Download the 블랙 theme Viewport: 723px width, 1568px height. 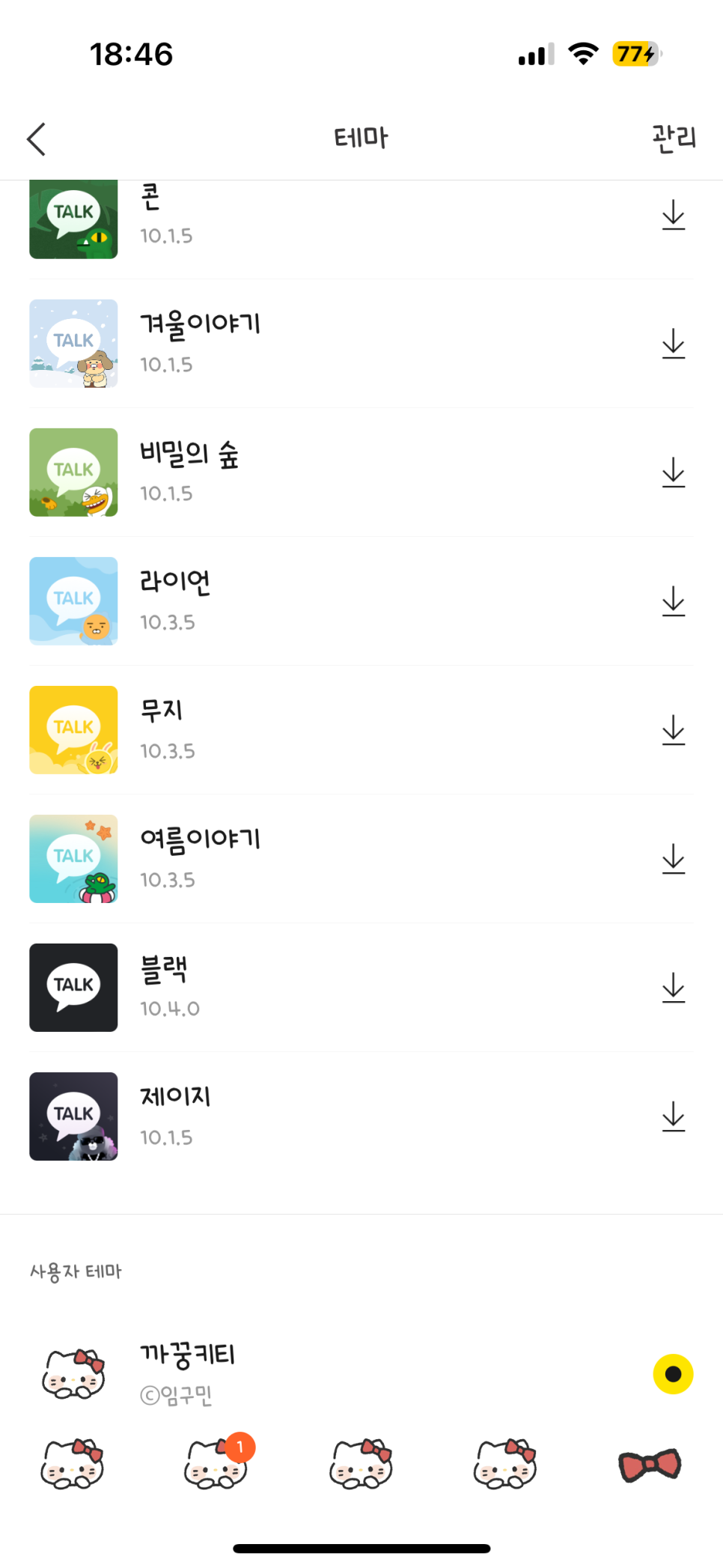(x=674, y=988)
